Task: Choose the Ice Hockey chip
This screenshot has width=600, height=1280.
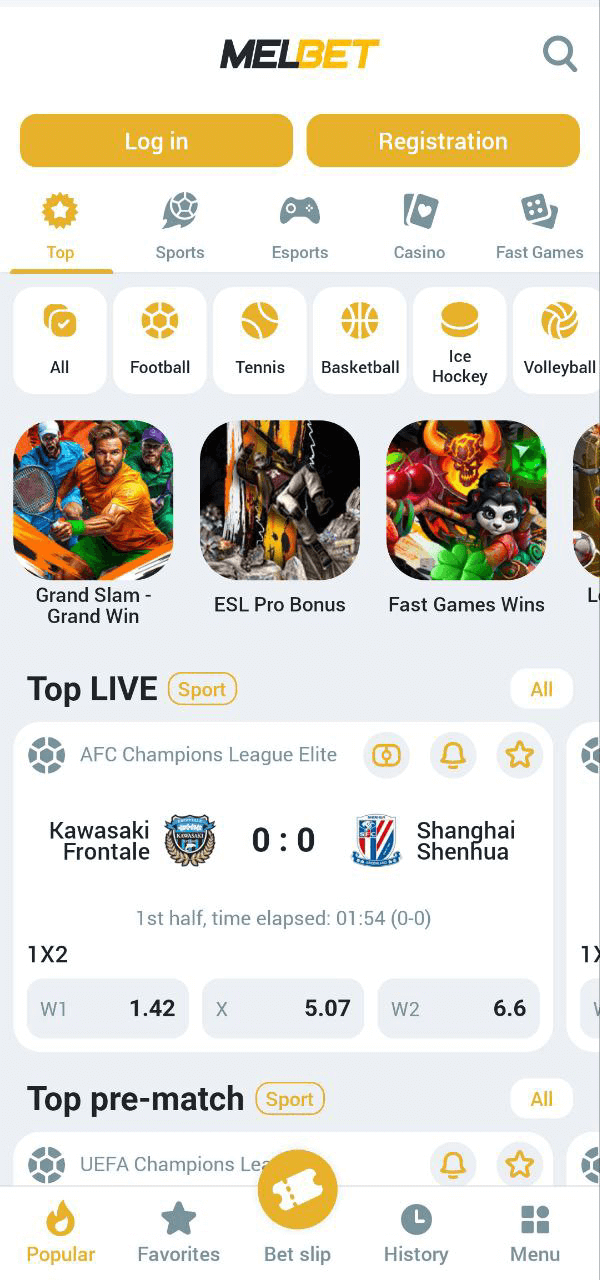Action: (x=460, y=340)
